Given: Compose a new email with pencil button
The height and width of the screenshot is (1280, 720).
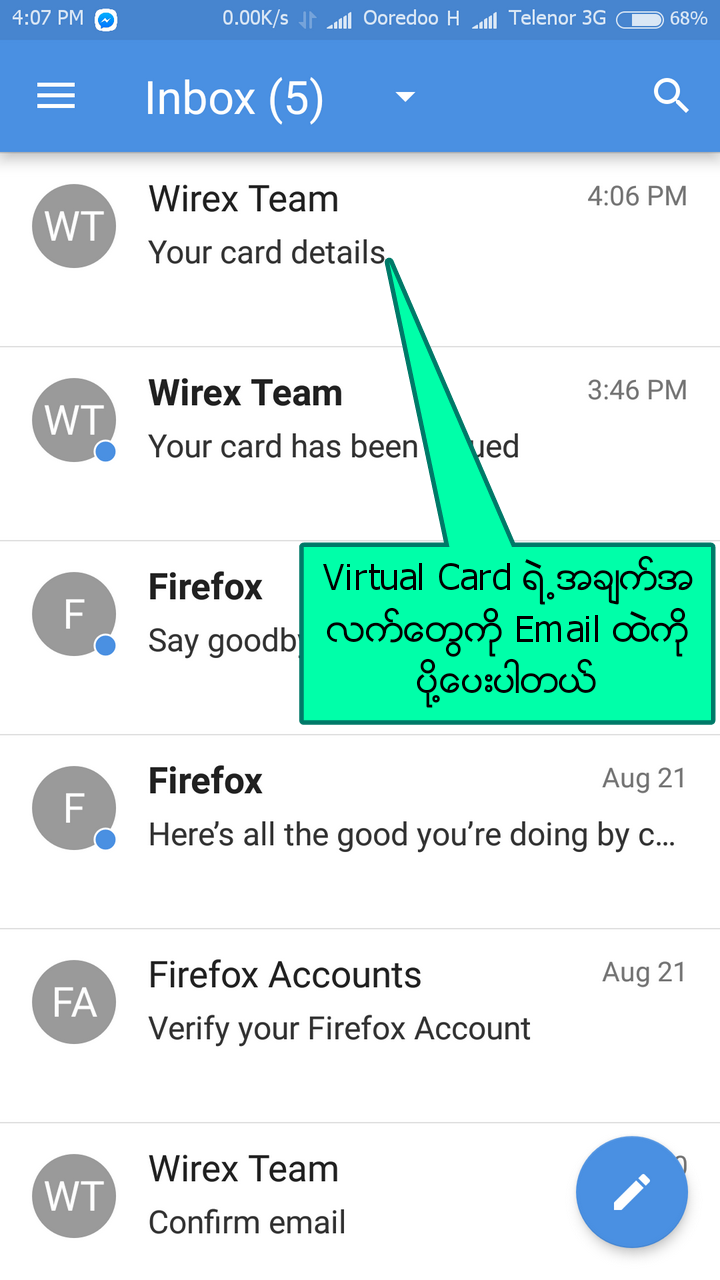Looking at the screenshot, I should (x=632, y=1192).
